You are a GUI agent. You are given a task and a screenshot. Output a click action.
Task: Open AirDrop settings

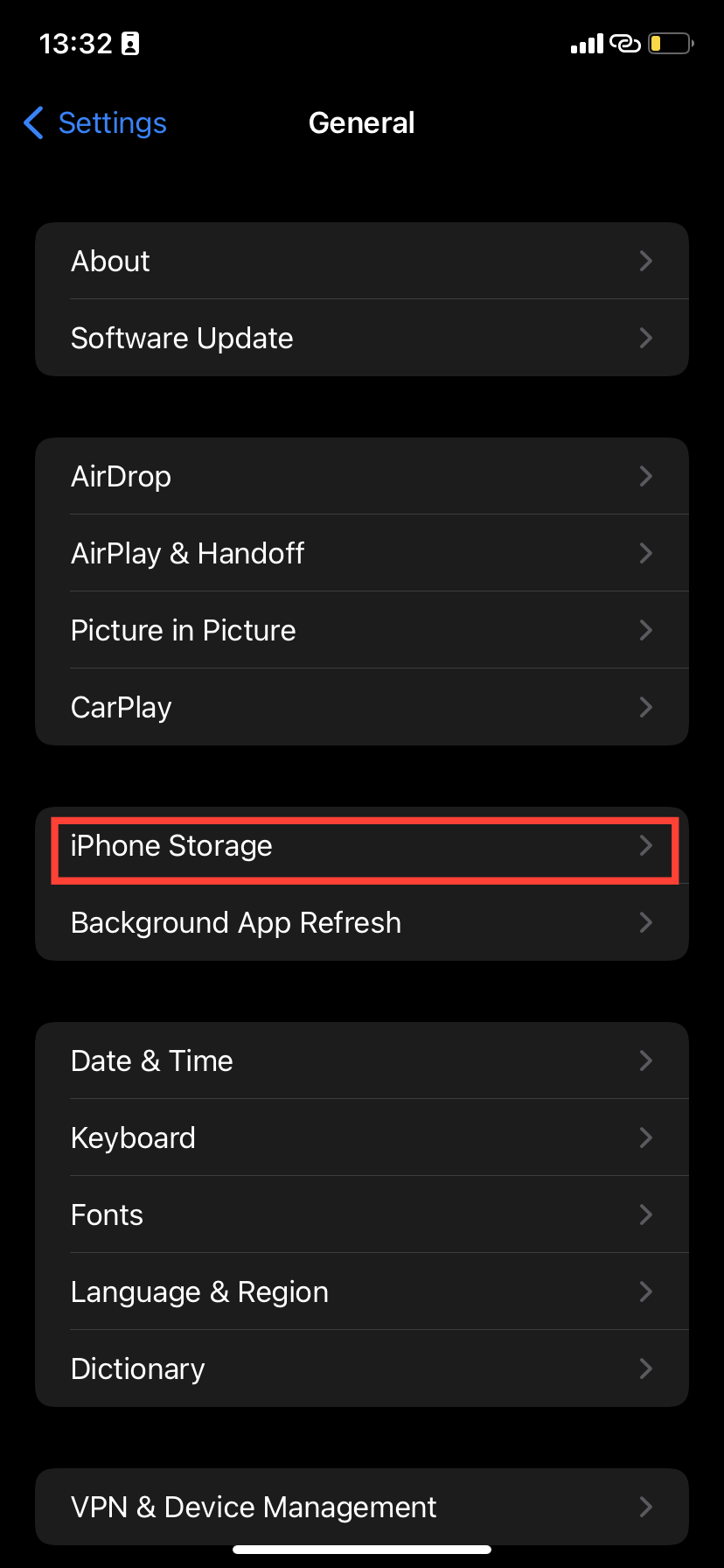pos(362,476)
